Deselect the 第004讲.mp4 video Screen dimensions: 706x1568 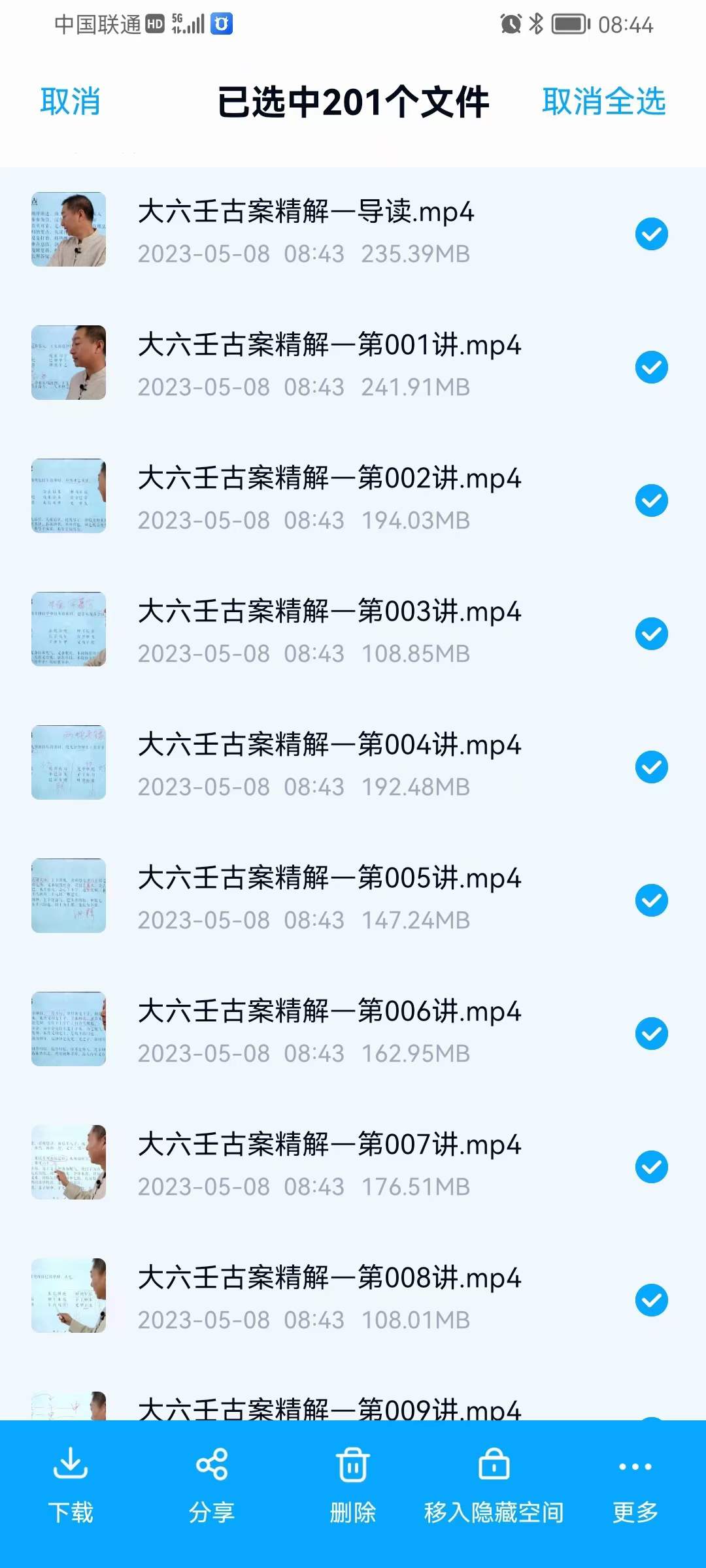click(x=652, y=767)
